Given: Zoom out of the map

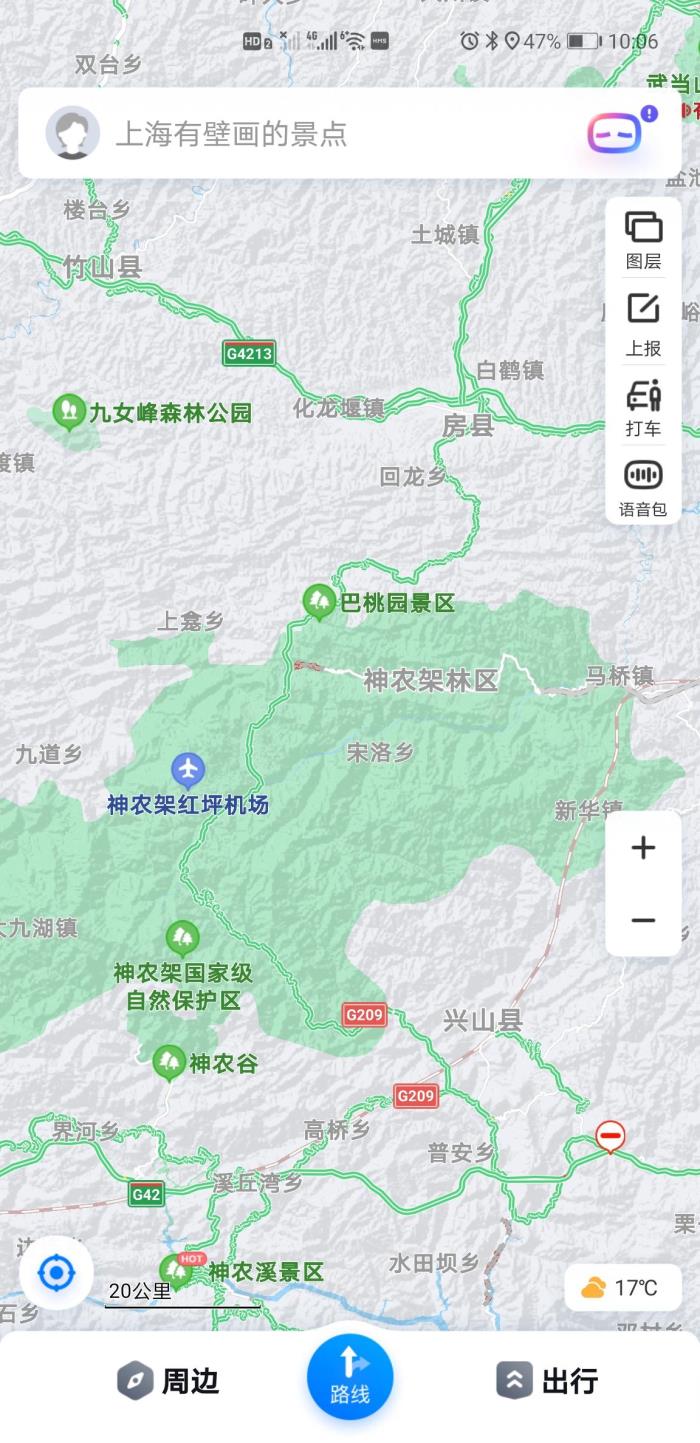Looking at the screenshot, I should pyautogui.click(x=643, y=920).
